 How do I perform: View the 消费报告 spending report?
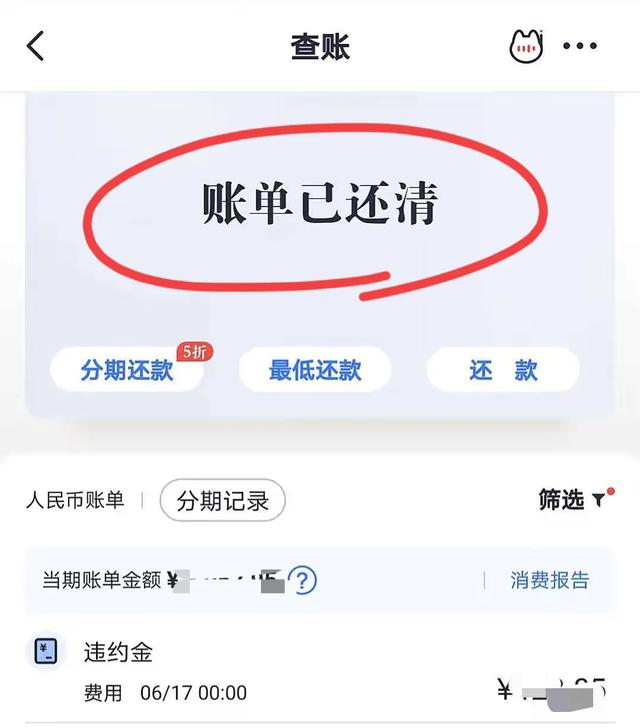point(550,580)
